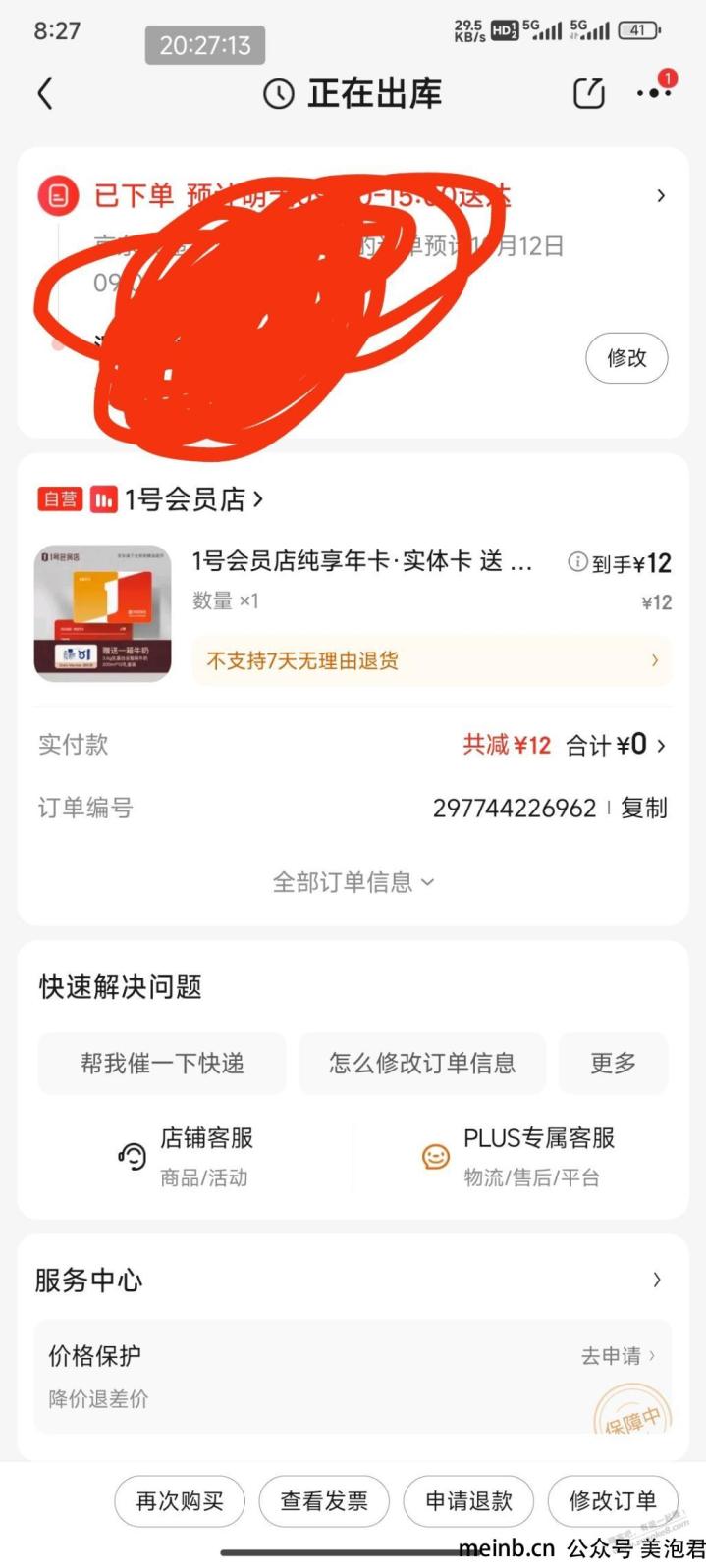Copy the order number with 复制
706x1568 pixels.
644,808
